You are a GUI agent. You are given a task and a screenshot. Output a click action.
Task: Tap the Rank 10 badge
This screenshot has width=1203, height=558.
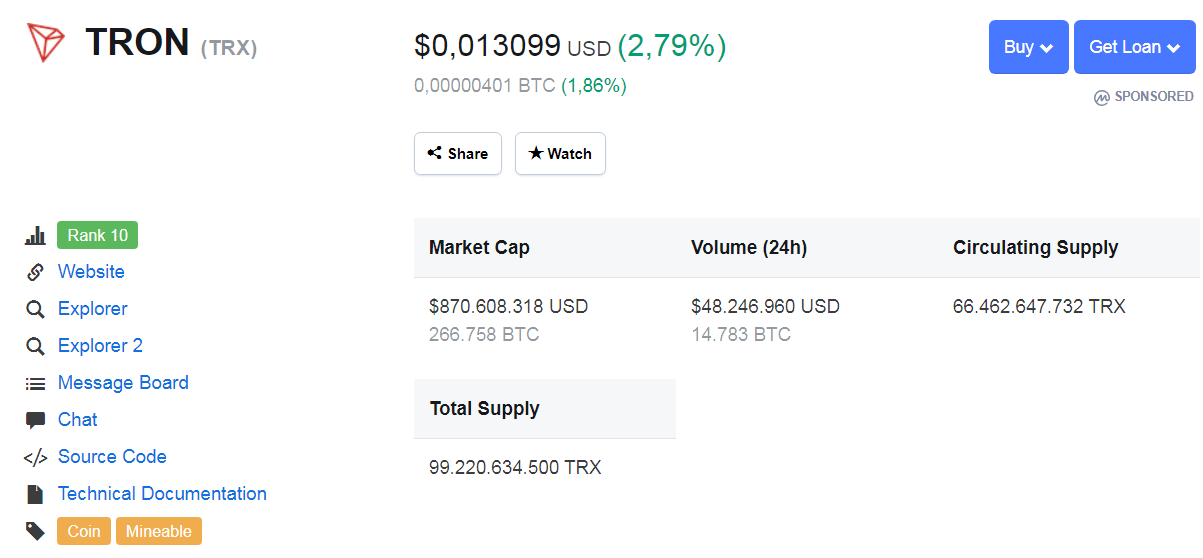point(97,235)
